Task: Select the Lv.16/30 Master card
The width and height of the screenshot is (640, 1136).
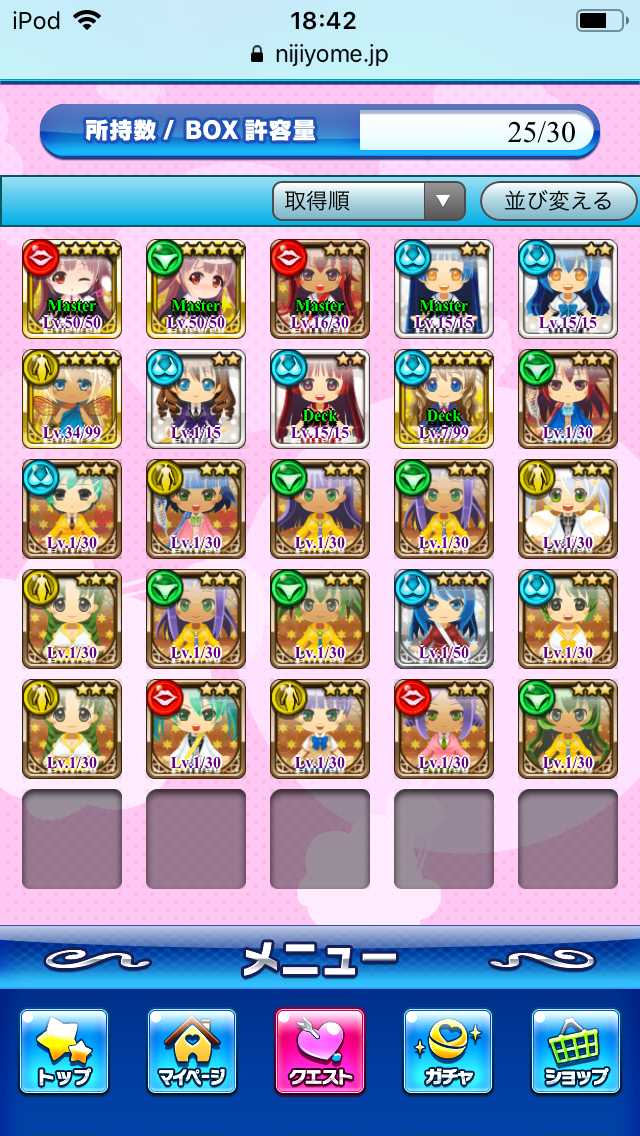Action: tap(319, 288)
